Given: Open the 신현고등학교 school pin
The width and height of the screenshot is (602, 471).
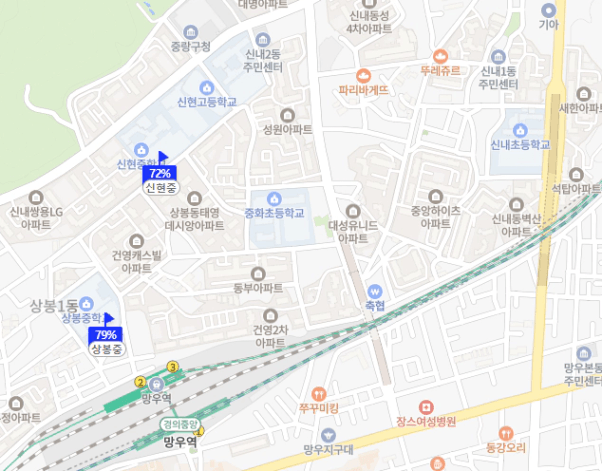Looking at the screenshot, I should [207, 88].
